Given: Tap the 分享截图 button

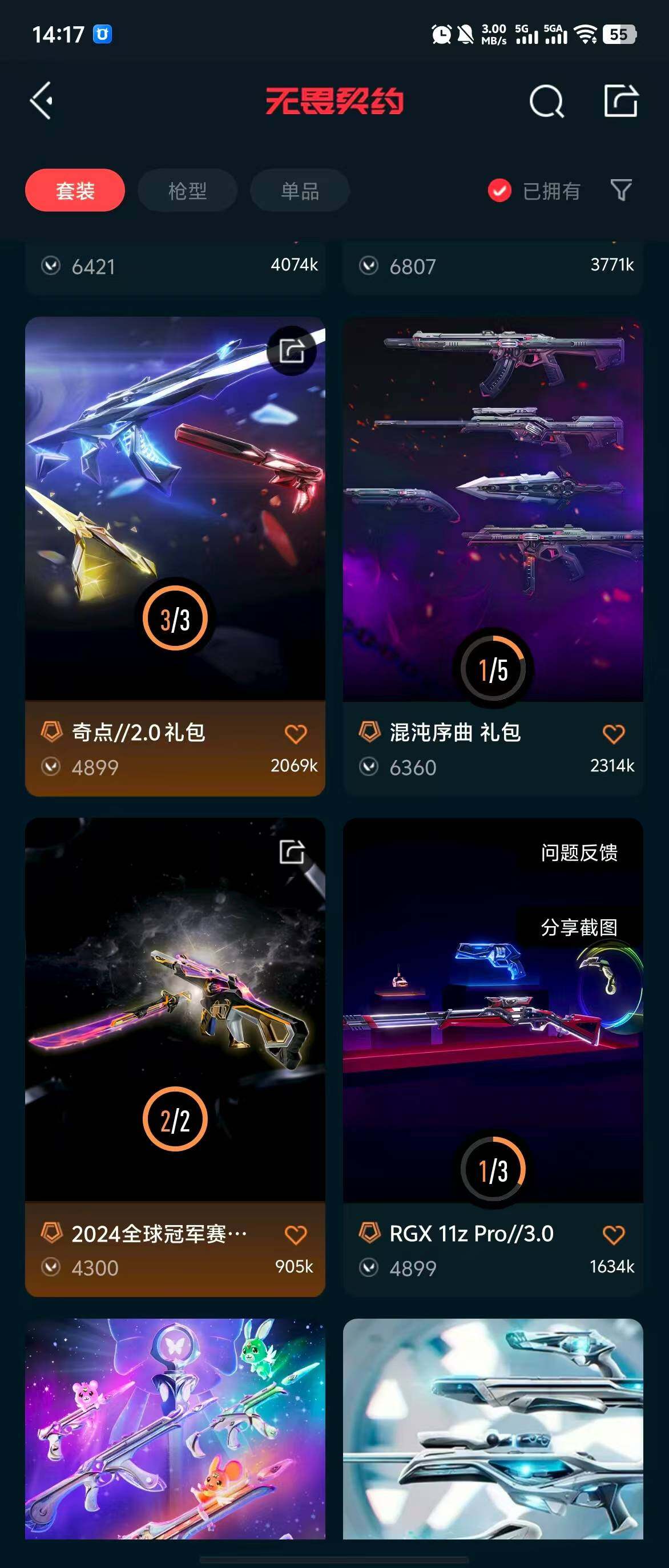Looking at the screenshot, I should pyautogui.click(x=579, y=928).
